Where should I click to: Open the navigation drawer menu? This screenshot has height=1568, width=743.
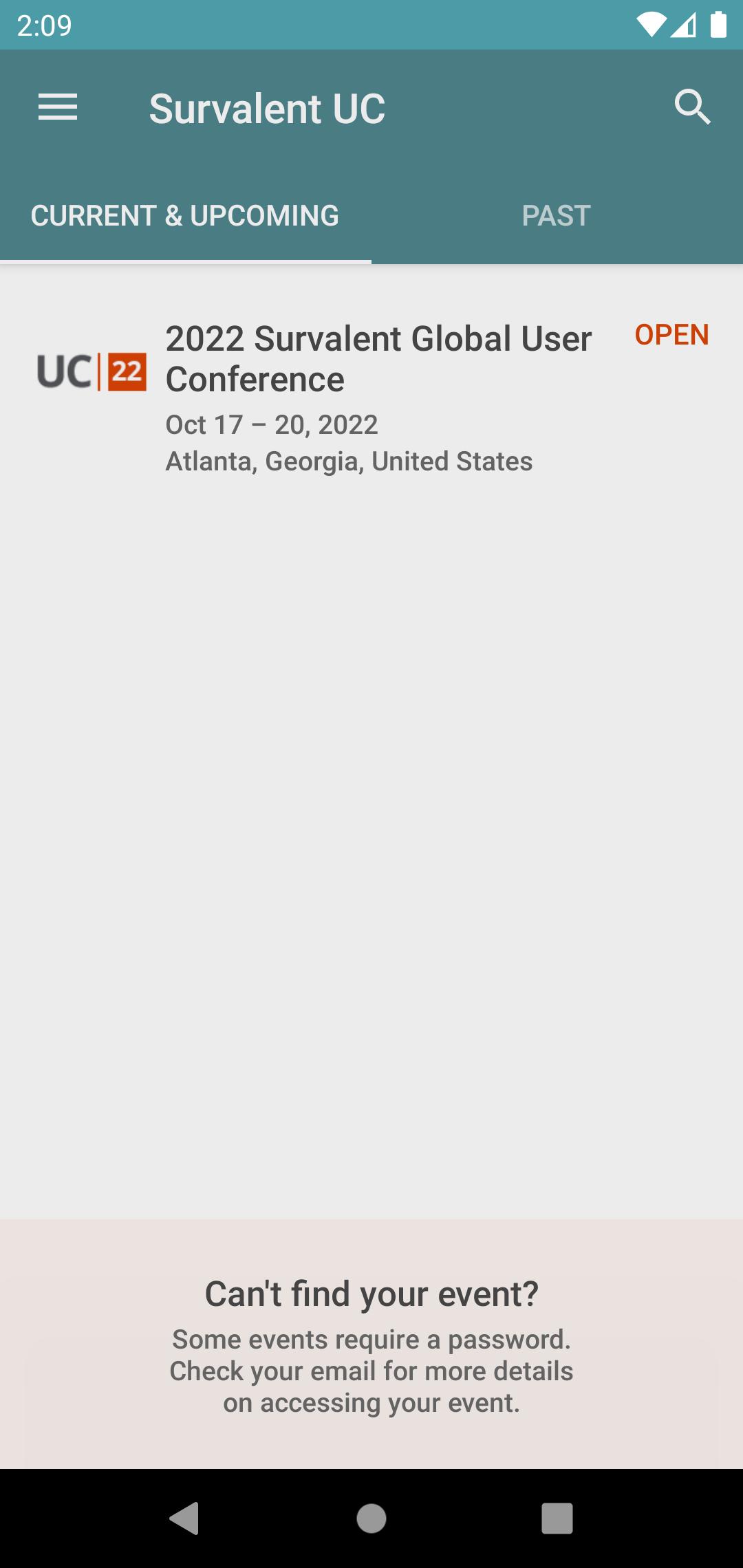point(58,108)
